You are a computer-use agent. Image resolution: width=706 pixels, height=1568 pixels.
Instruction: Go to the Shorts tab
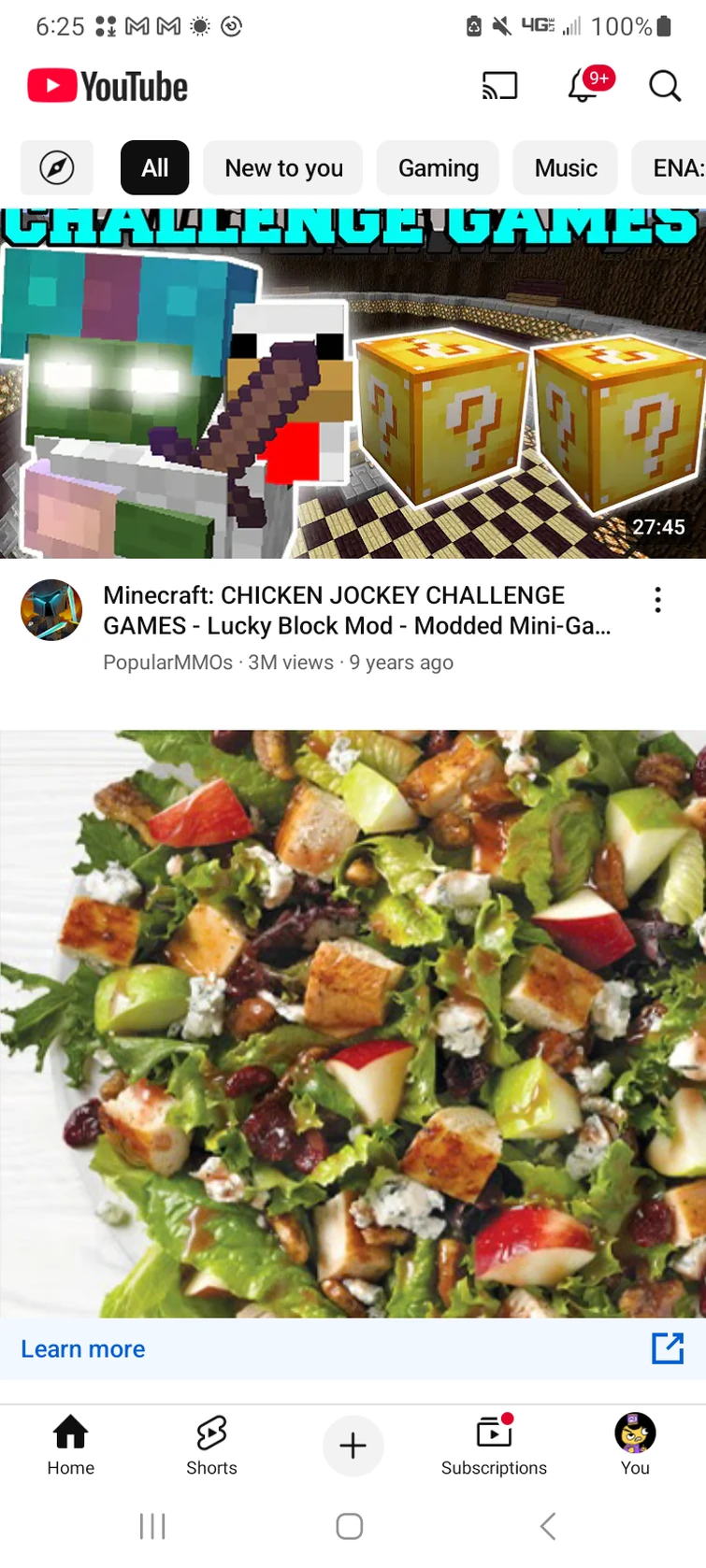[211, 1445]
